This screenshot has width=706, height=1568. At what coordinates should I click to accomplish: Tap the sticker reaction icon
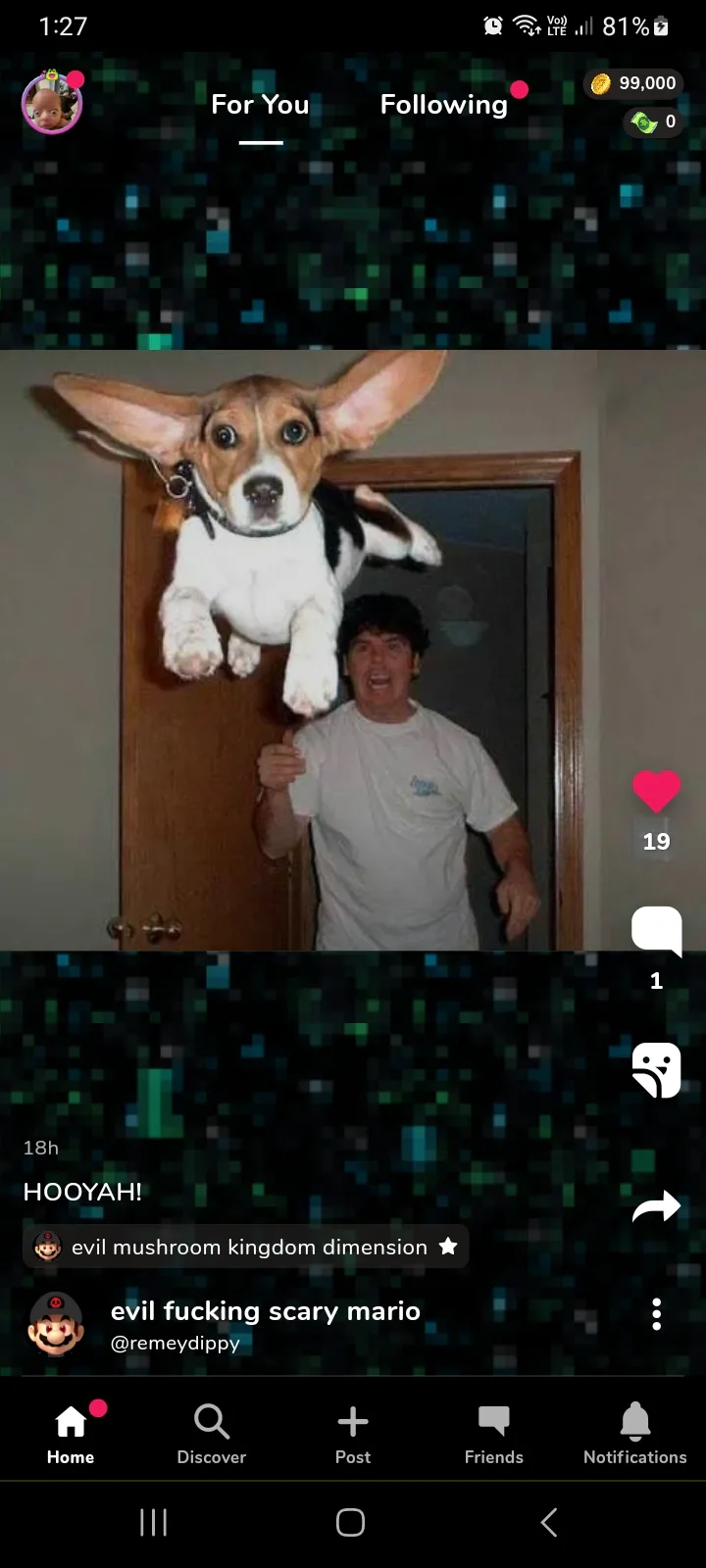pos(656,1070)
